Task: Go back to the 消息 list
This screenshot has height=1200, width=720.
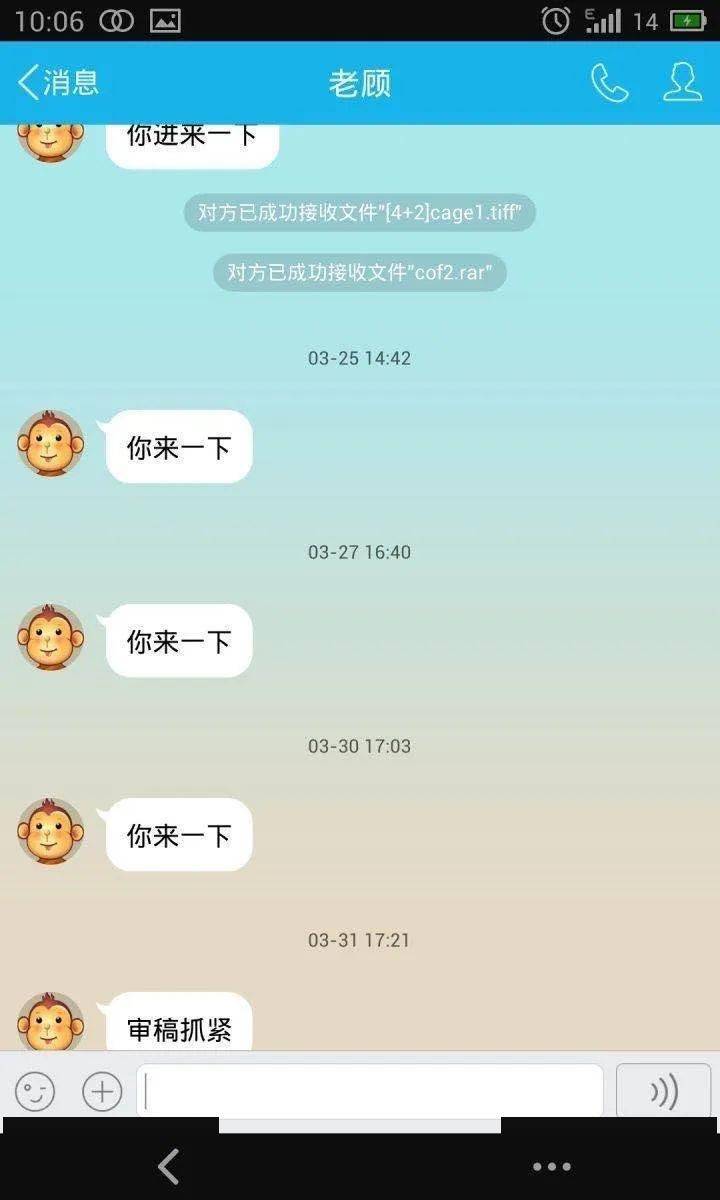Action: 58,82
